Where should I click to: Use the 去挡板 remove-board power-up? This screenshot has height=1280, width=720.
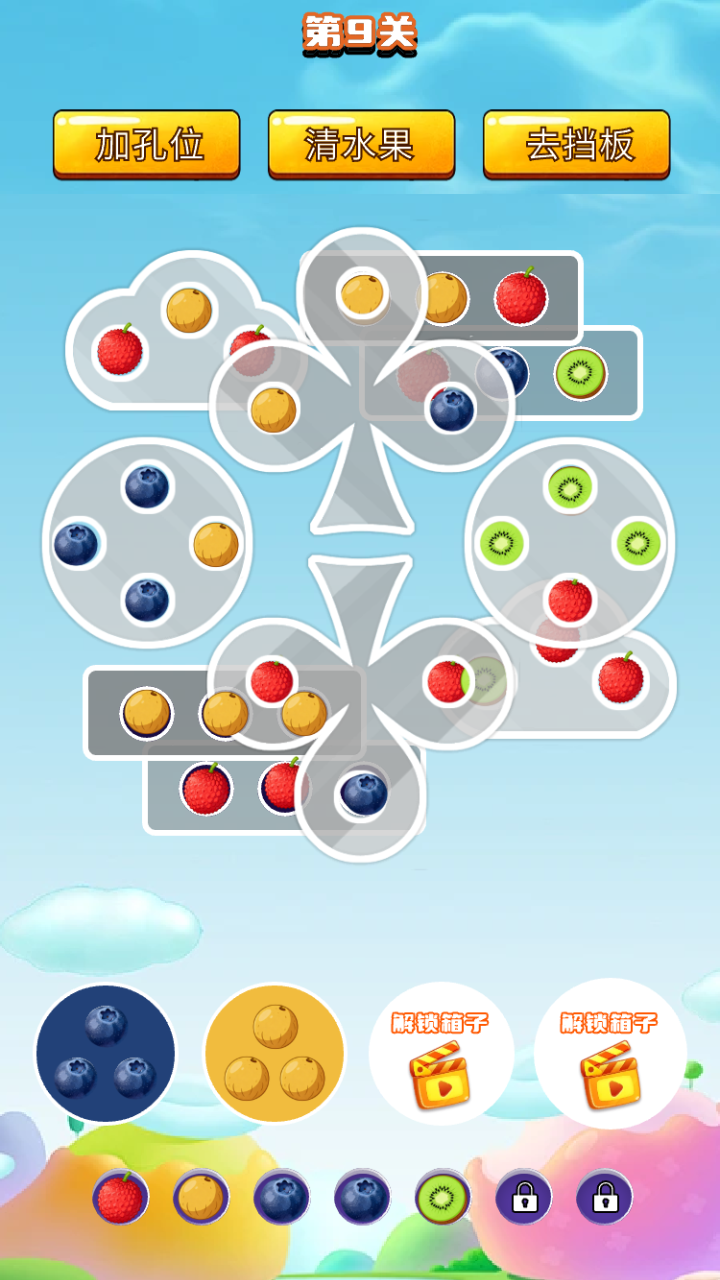click(x=576, y=145)
